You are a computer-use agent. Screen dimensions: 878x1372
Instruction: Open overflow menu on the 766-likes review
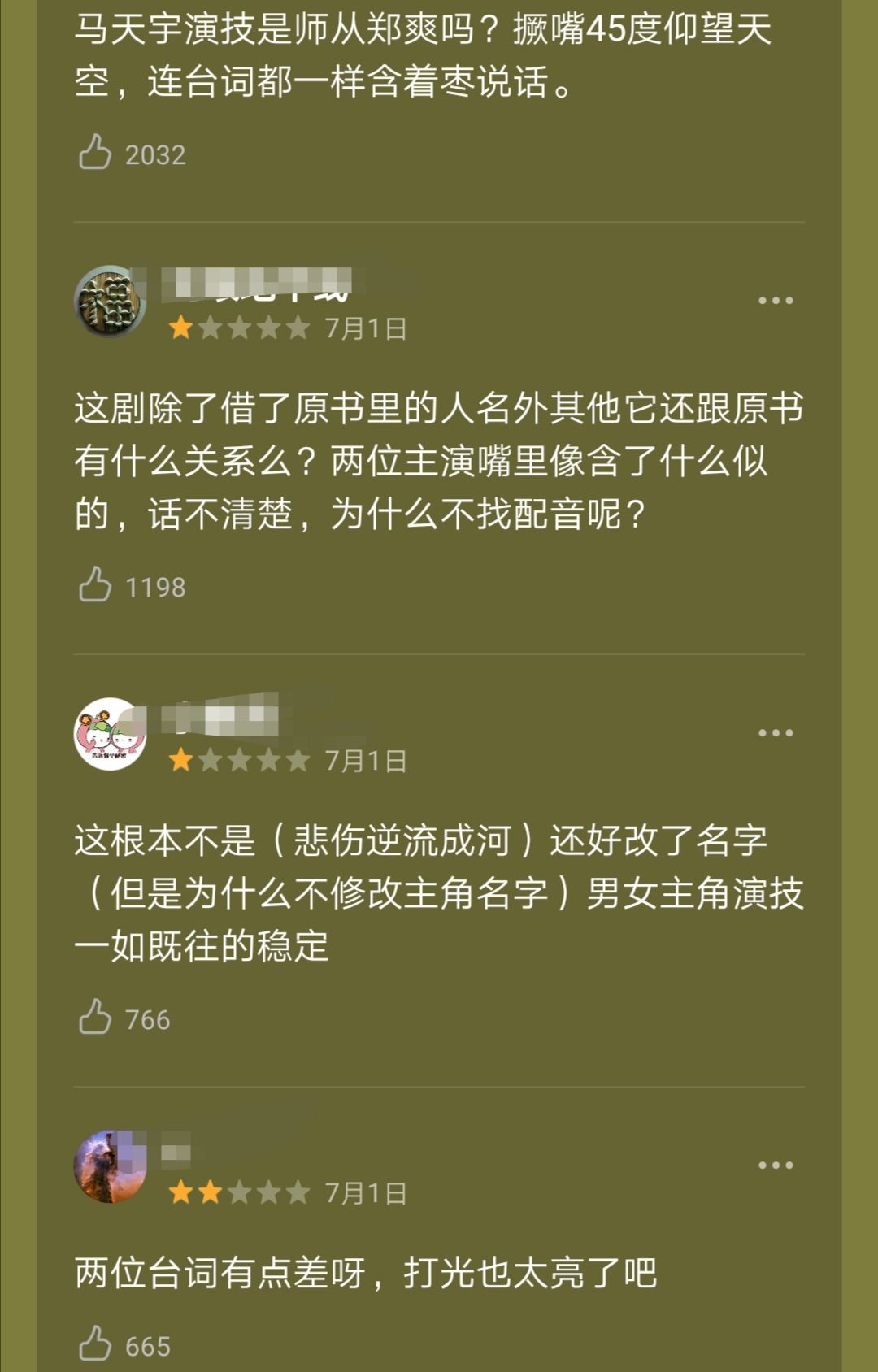click(x=775, y=733)
